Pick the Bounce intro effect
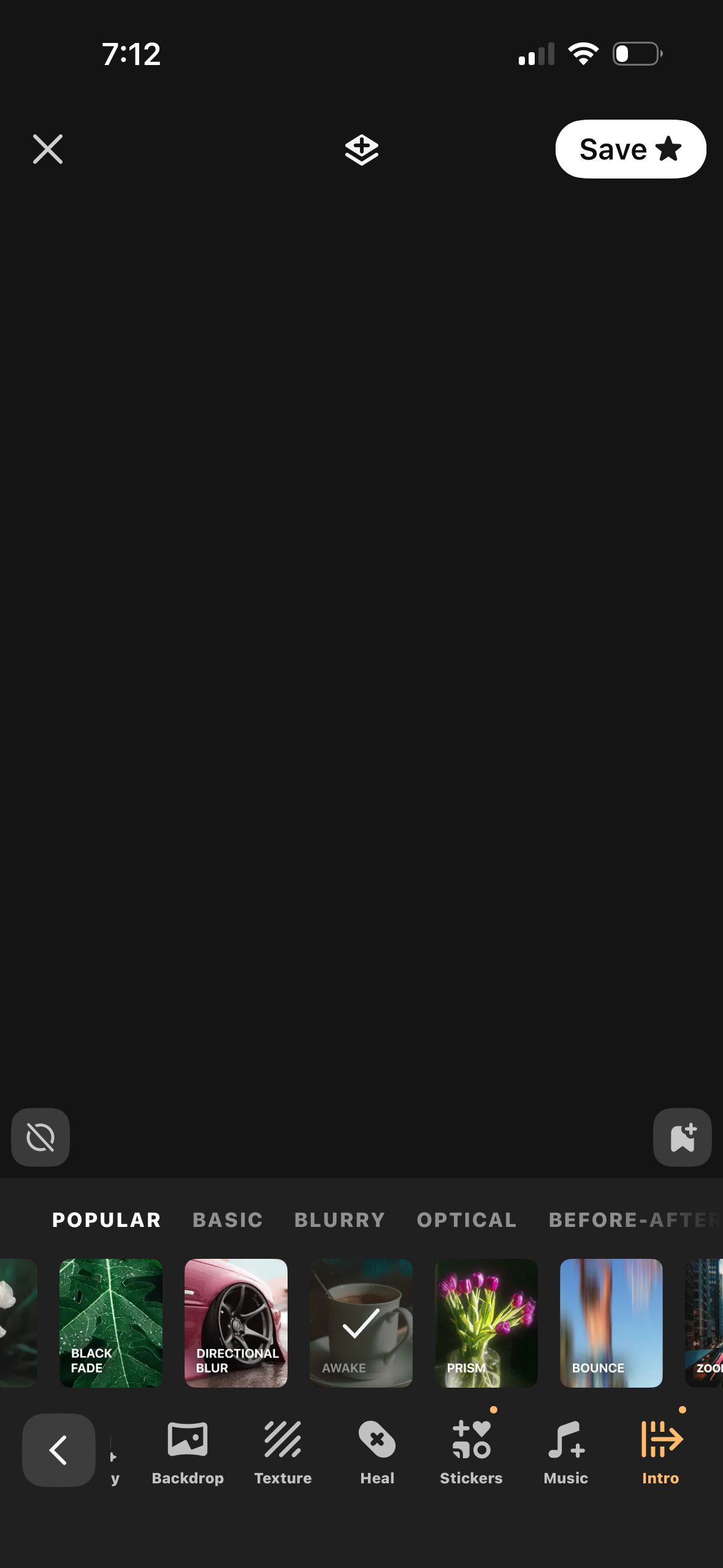The image size is (723, 1568). click(x=611, y=1323)
